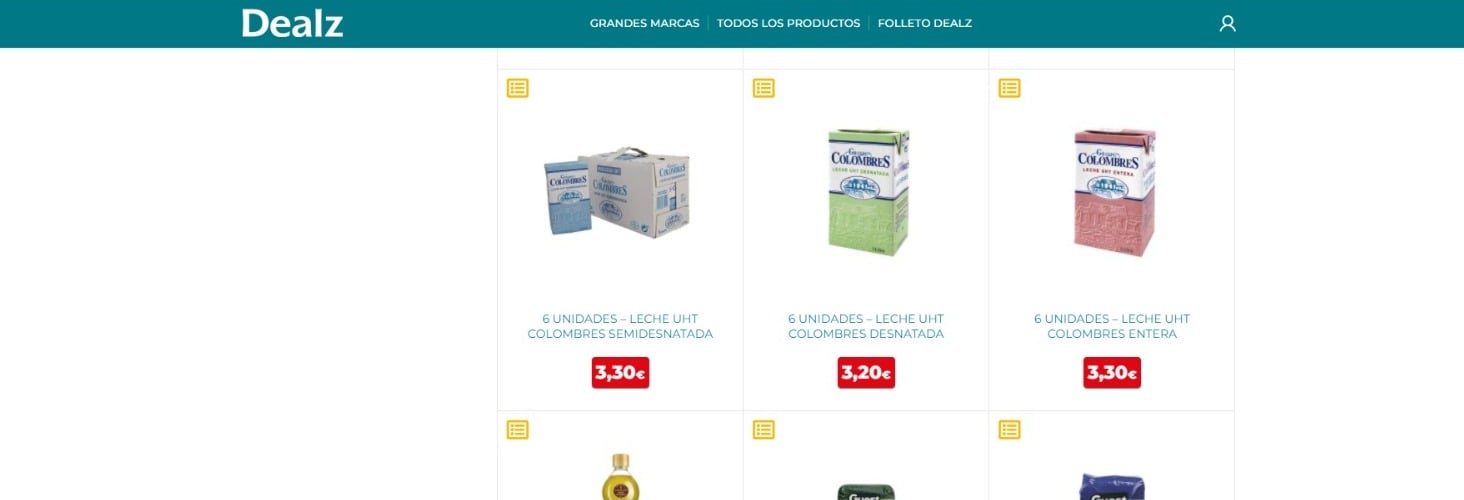This screenshot has height=500, width=1464.
Task: Open Leche UHT Colombres Entera product
Action: (x=1112, y=326)
